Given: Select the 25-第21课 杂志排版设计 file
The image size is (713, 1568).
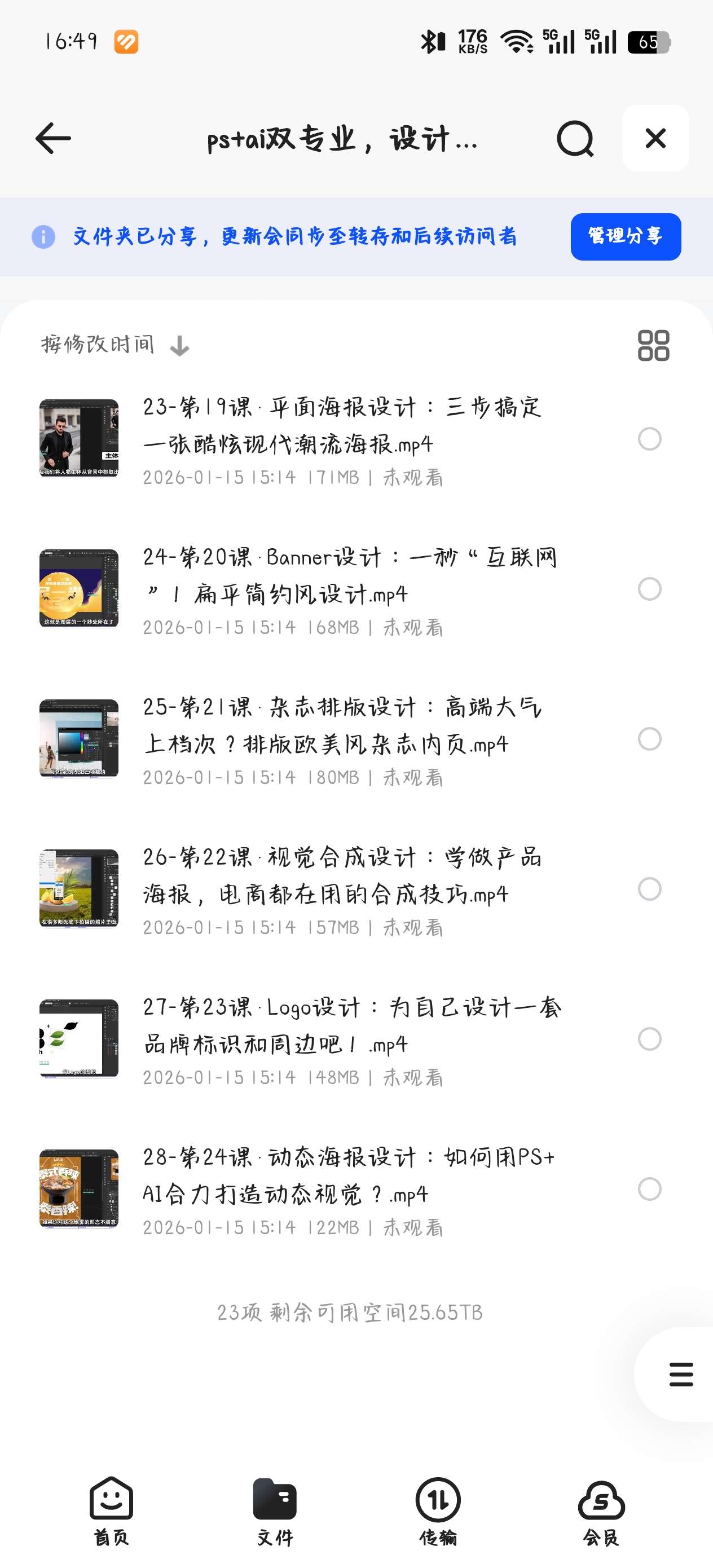Looking at the screenshot, I should [650, 739].
